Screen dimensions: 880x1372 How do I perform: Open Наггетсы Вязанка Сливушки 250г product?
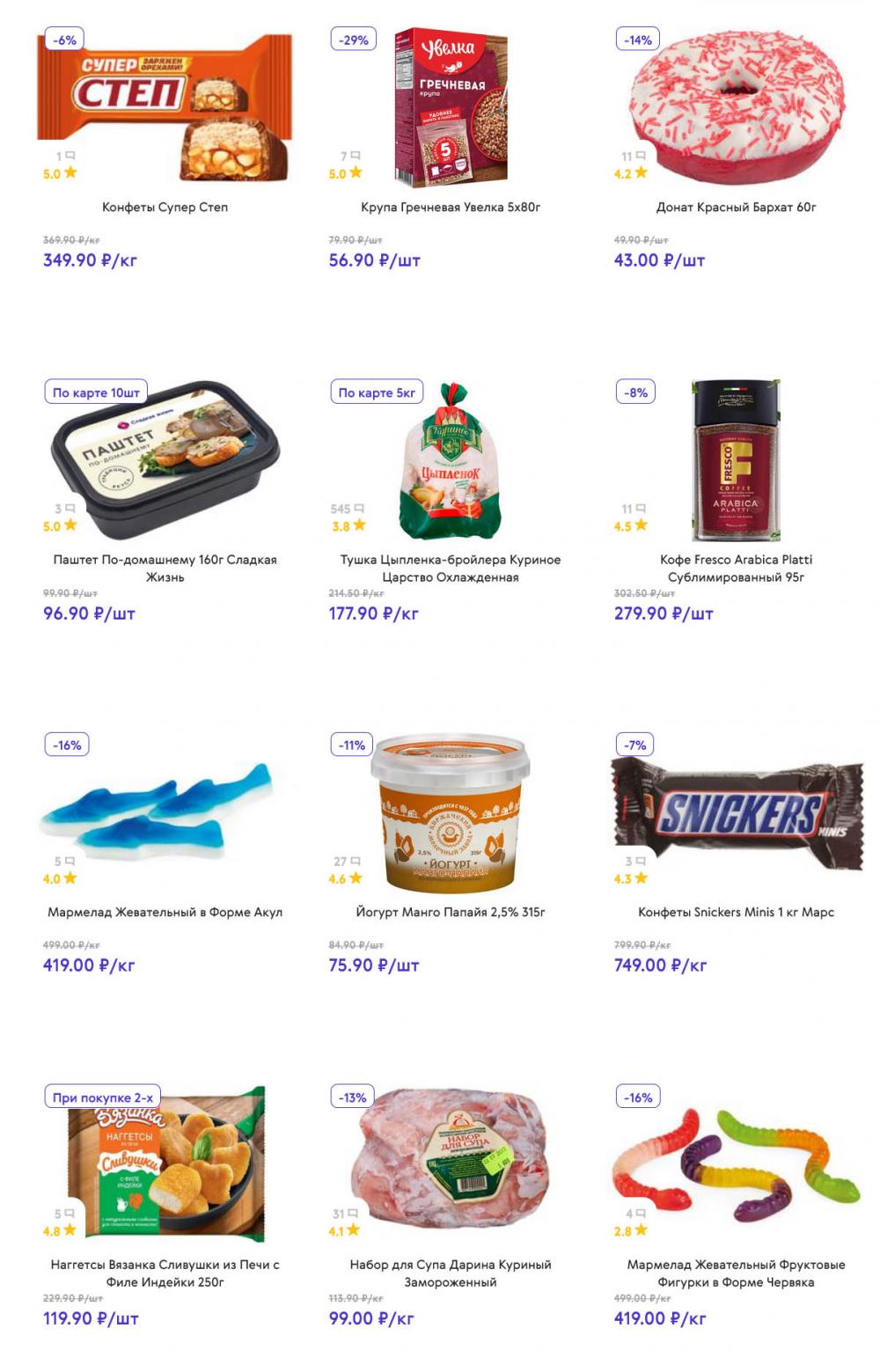165,1273
